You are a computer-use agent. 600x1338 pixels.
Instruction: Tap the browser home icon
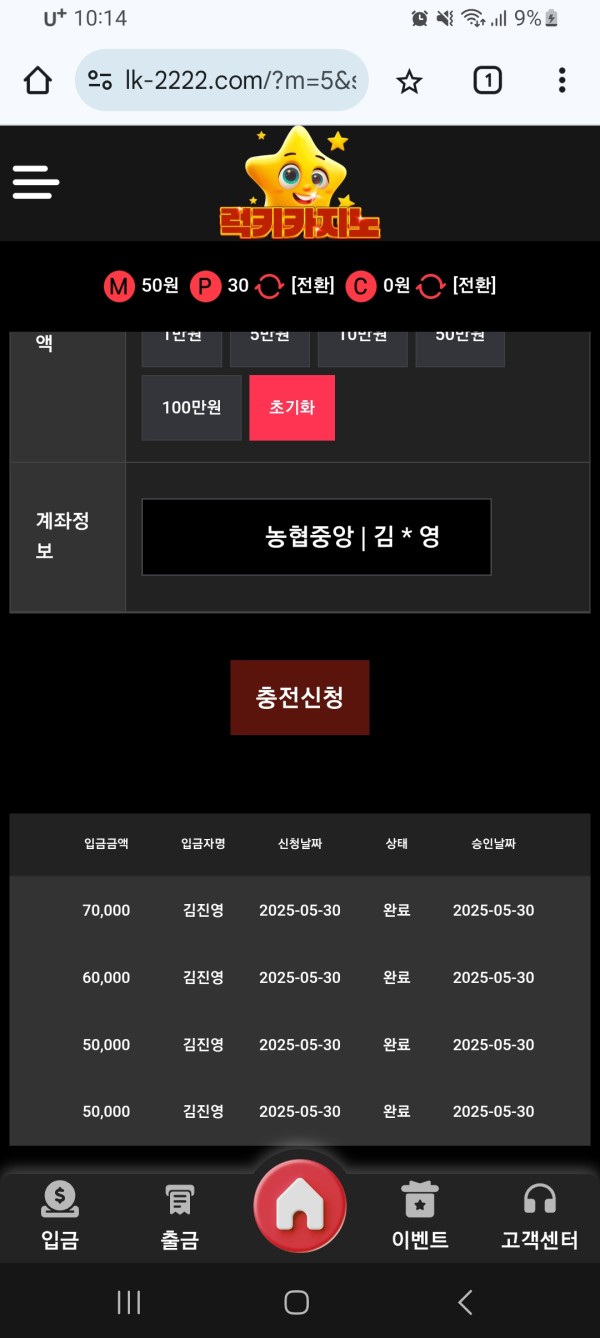click(x=37, y=81)
